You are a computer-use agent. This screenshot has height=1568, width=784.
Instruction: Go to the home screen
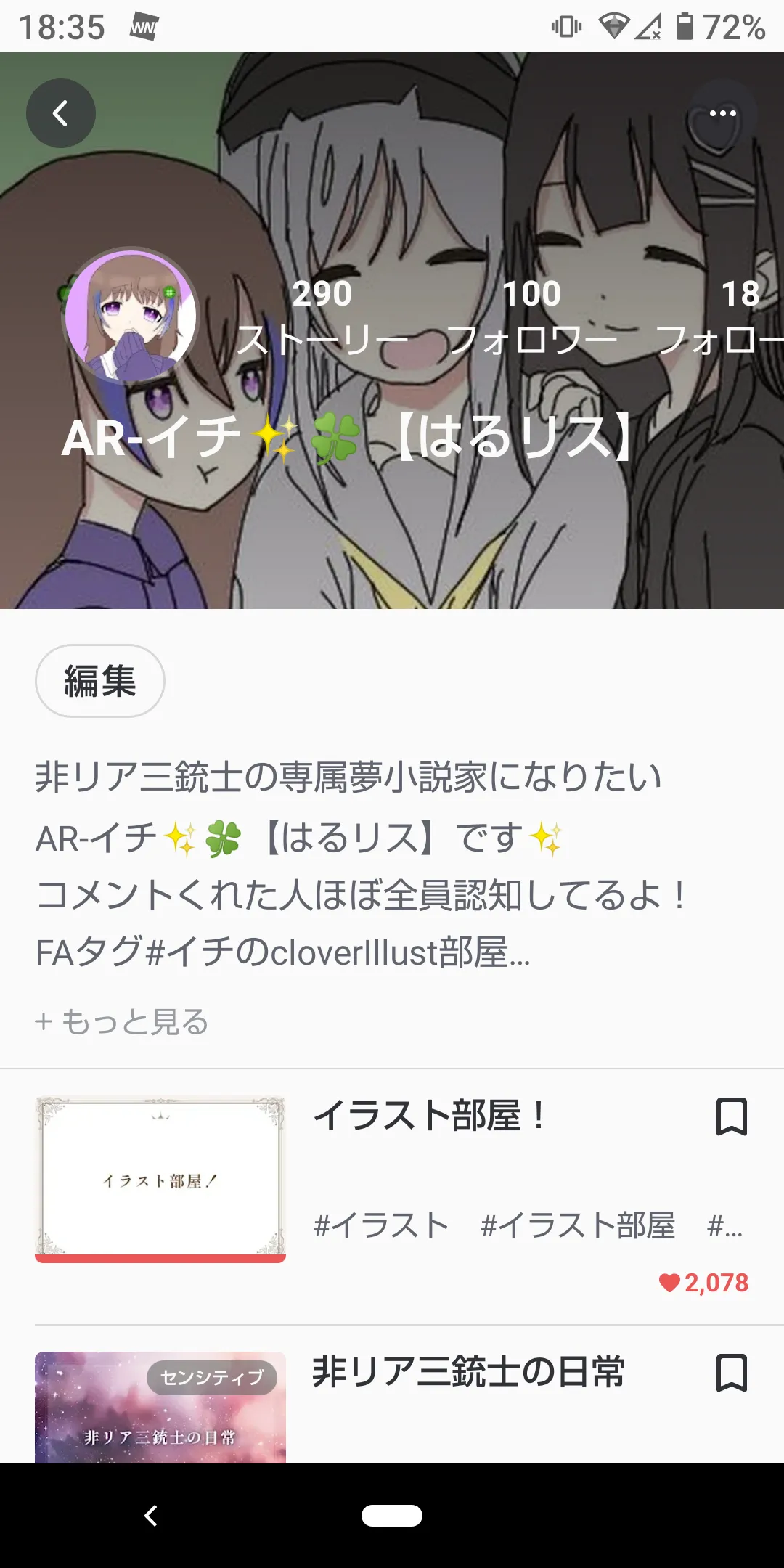pos(392,1516)
